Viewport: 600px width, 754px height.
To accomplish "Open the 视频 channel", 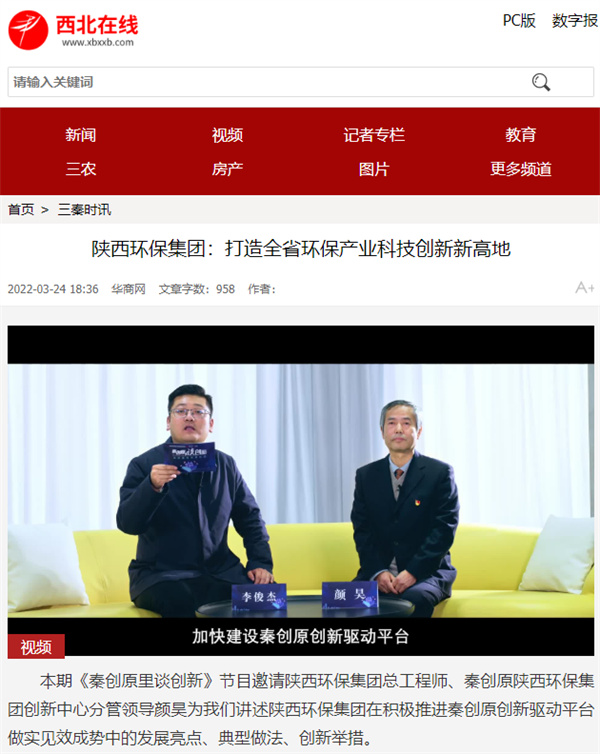I will click(227, 135).
